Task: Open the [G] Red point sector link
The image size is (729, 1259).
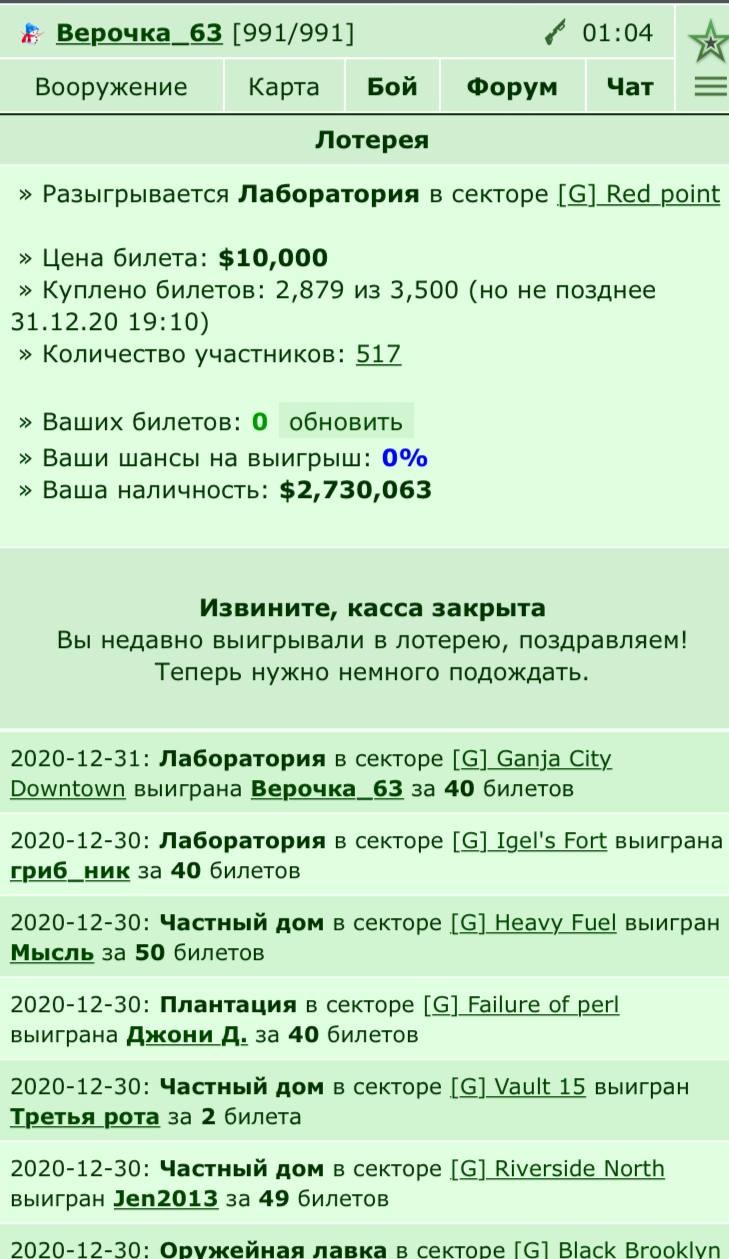Action: pyautogui.click(x=638, y=194)
